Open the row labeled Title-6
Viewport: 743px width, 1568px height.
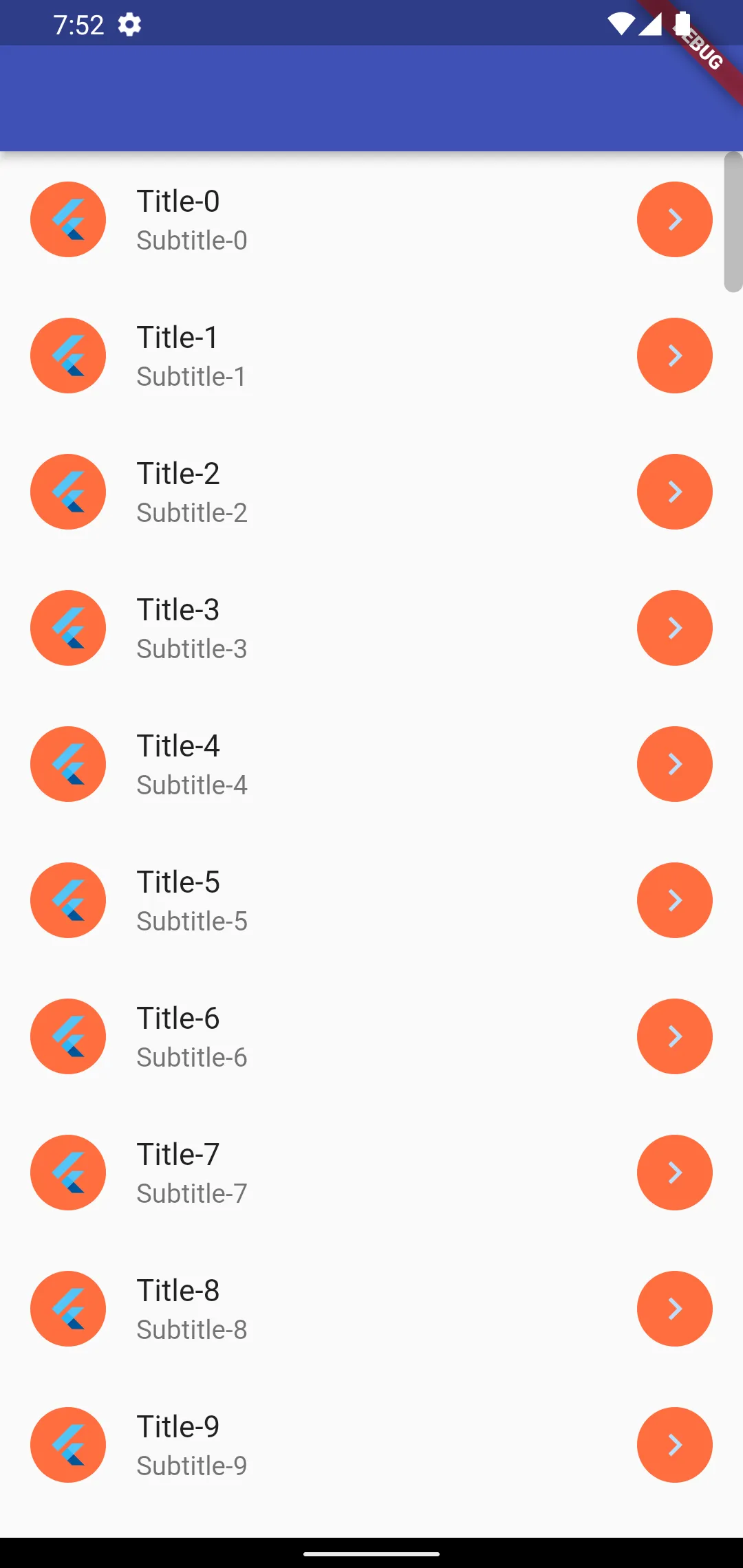click(371, 1036)
